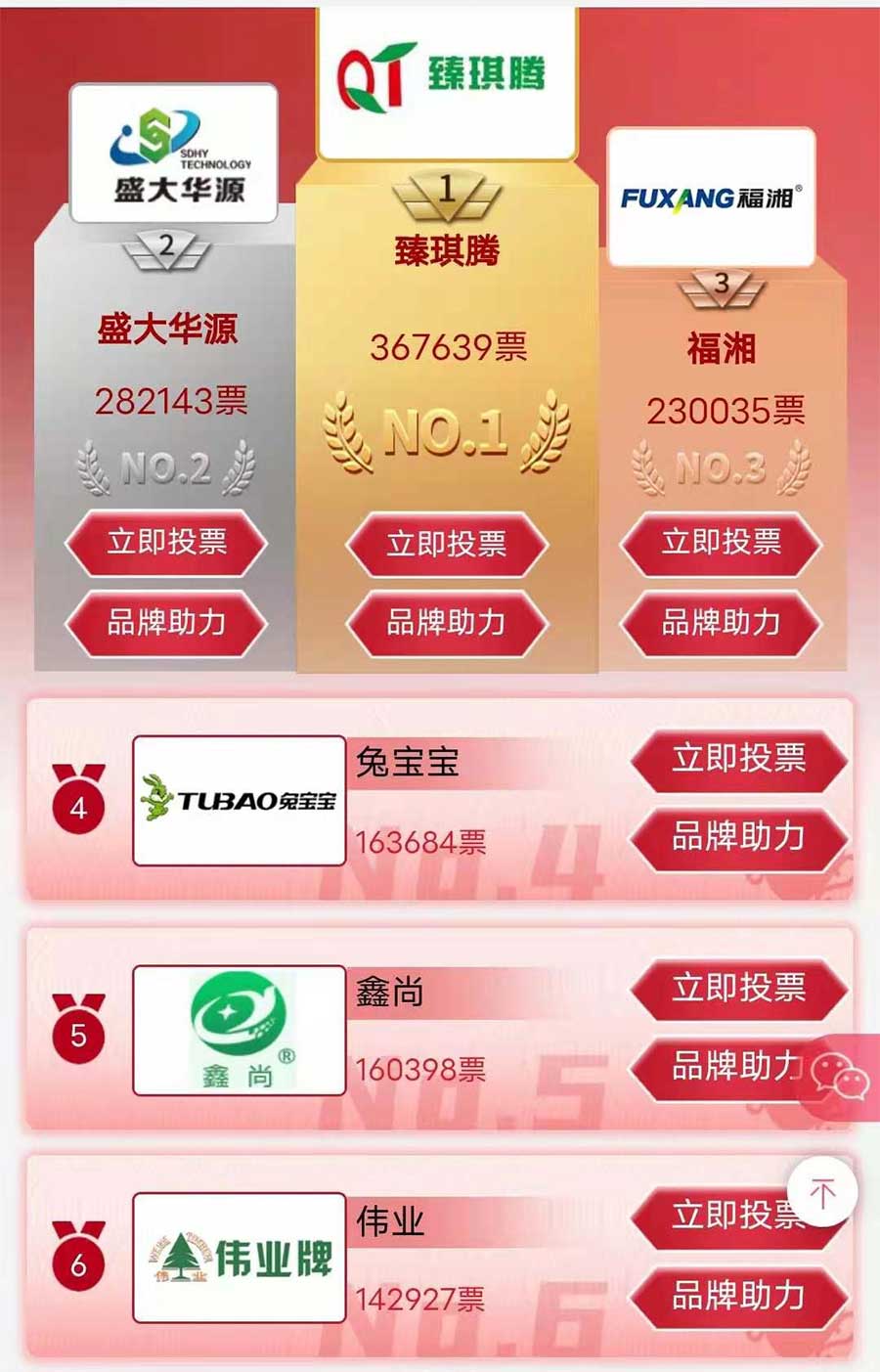Image resolution: width=880 pixels, height=1372 pixels.
Task: Tap 品牌助力 under 盛大华源
Action: [166, 622]
